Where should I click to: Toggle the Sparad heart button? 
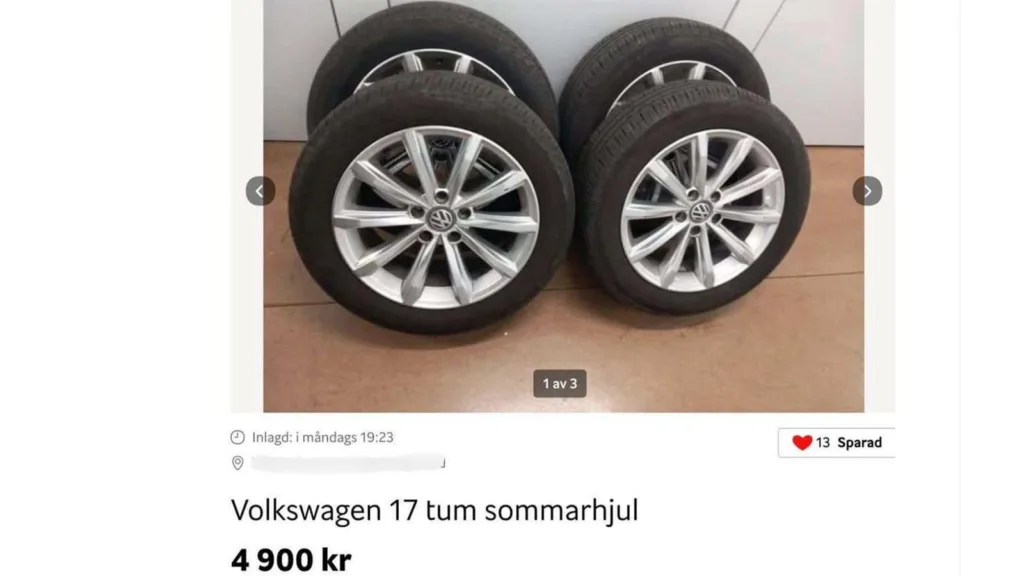(x=836, y=442)
